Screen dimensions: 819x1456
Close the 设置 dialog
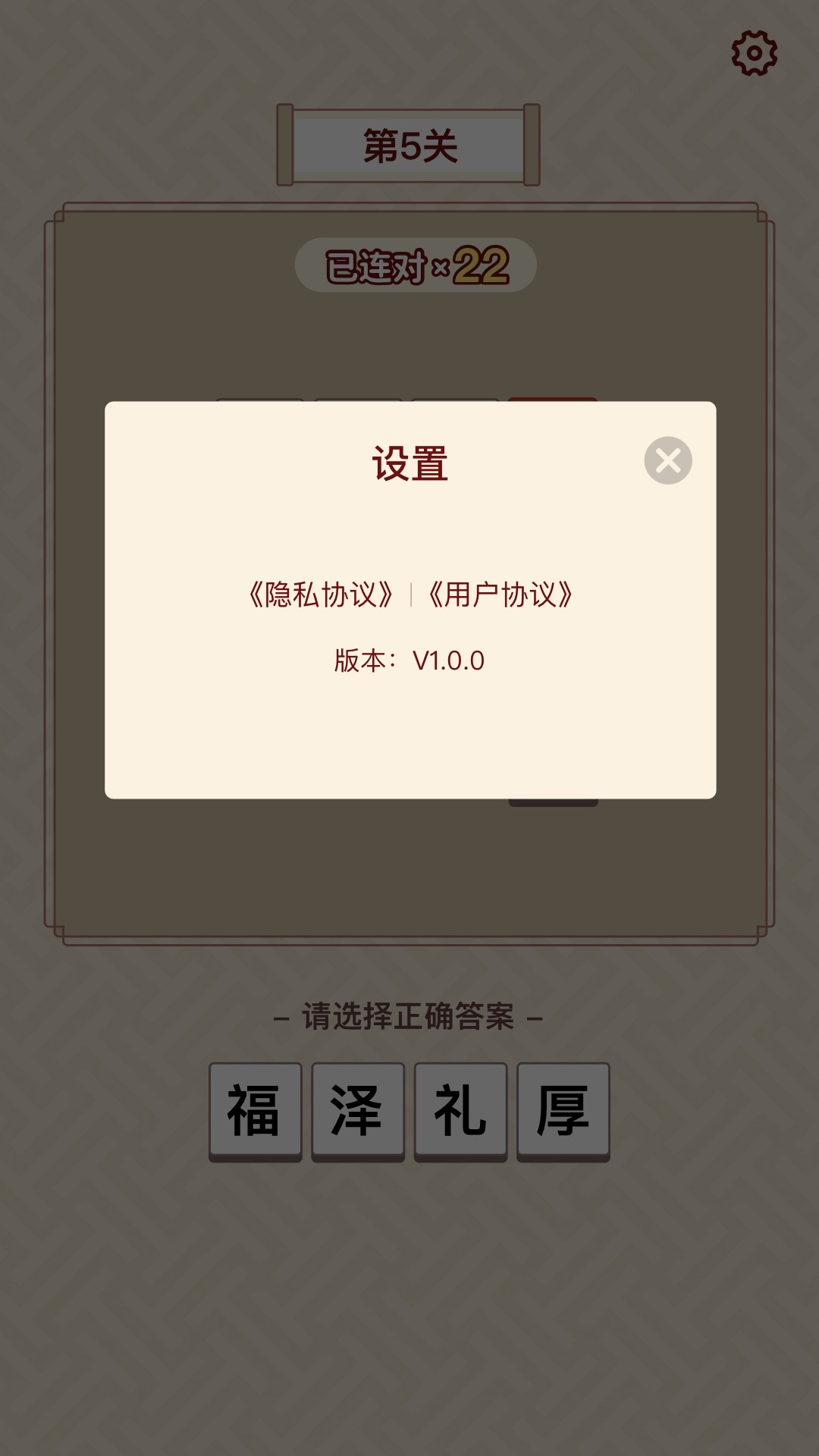click(668, 460)
